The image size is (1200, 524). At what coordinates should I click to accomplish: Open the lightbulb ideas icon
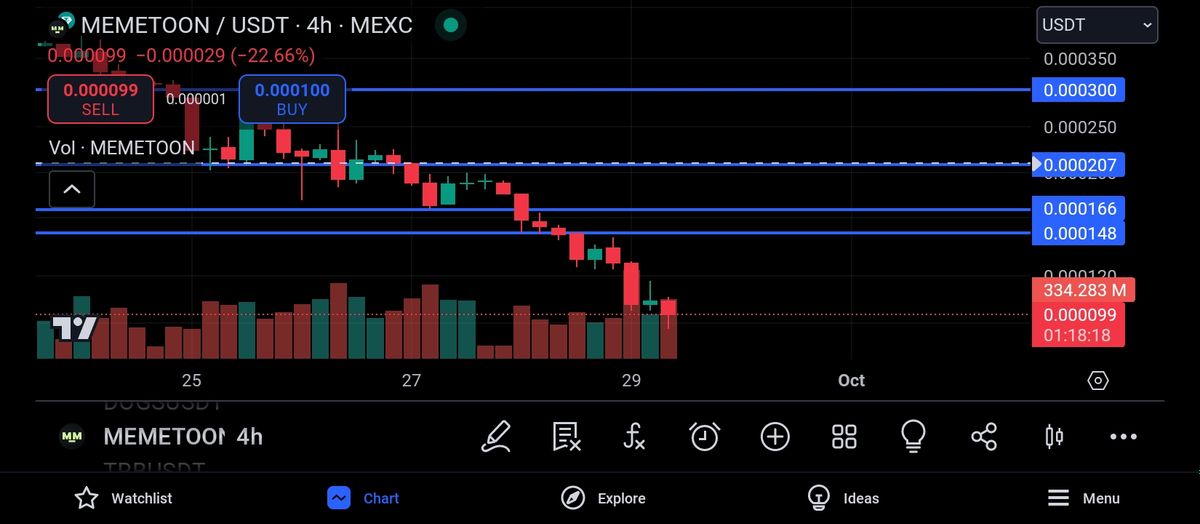[913, 436]
